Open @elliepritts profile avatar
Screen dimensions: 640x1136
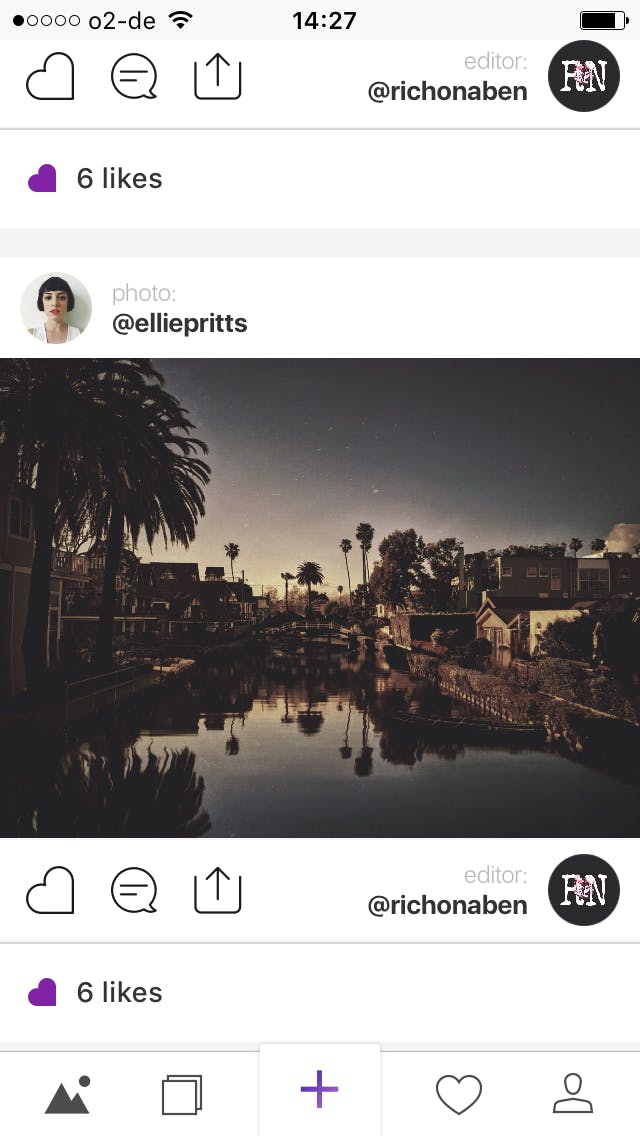[x=56, y=308]
